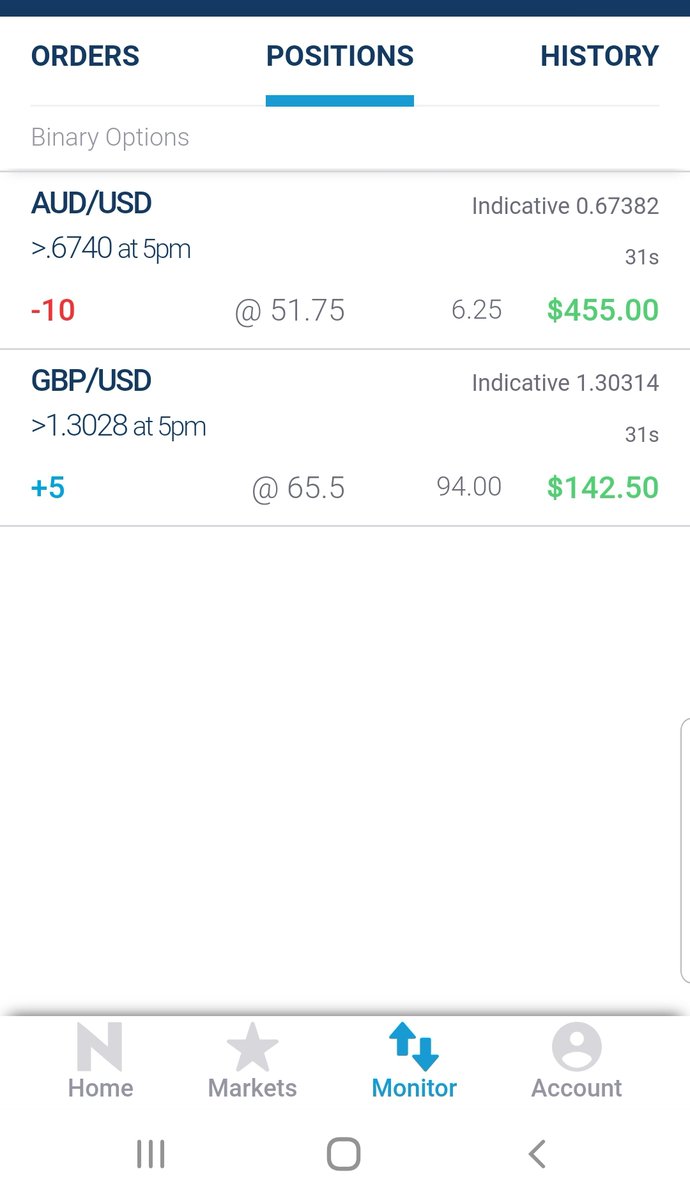Image resolution: width=690 pixels, height=1200 pixels.
Task: Show recent apps from navigation bar
Action: click(151, 1155)
